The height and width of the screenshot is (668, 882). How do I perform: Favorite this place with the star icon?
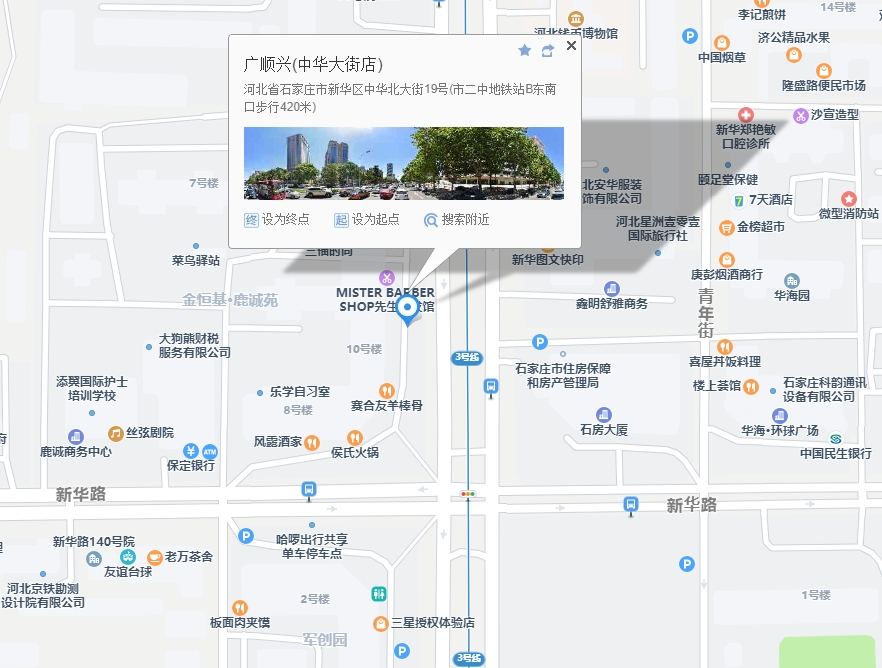point(524,50)
